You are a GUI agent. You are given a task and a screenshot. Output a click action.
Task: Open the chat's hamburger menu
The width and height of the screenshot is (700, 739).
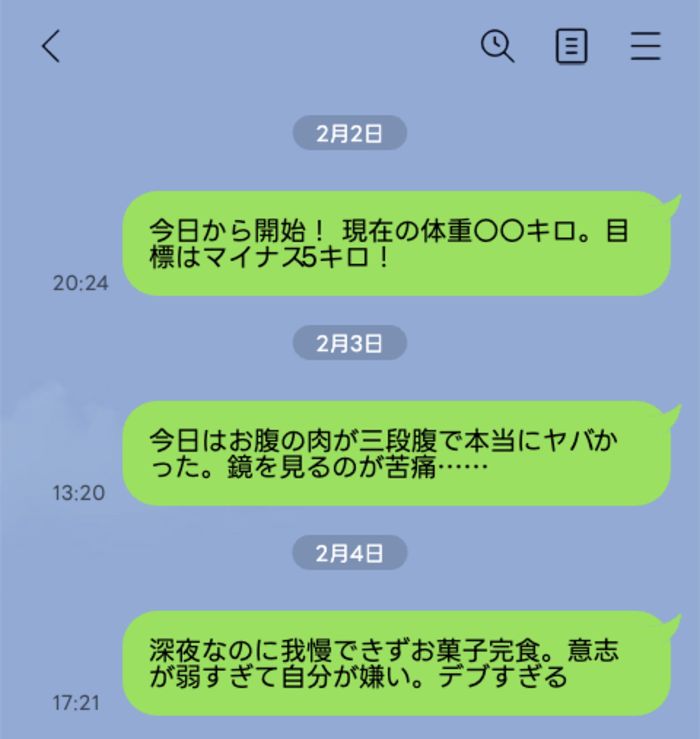645,46
